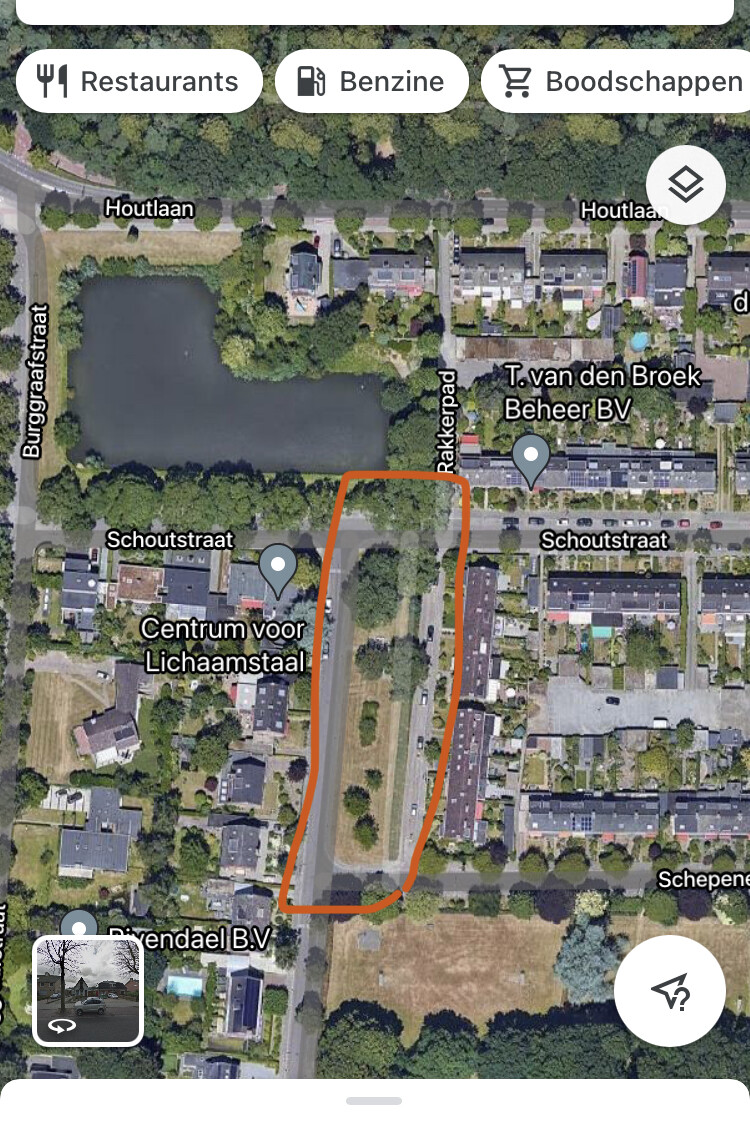This screenshot has height=1122, width=750.
Task: Expand the bottom sheet handle
Action: [374, 1101]
